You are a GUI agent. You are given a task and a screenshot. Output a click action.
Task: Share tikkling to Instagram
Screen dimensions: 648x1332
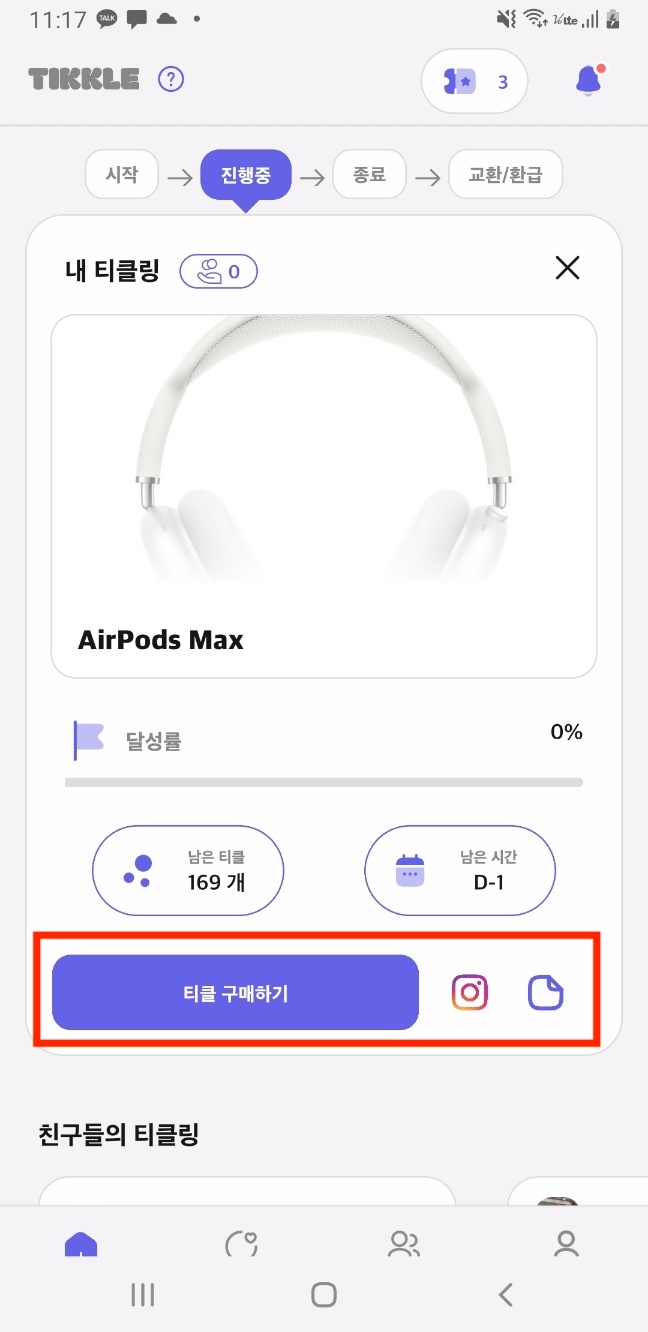point(470,992)
